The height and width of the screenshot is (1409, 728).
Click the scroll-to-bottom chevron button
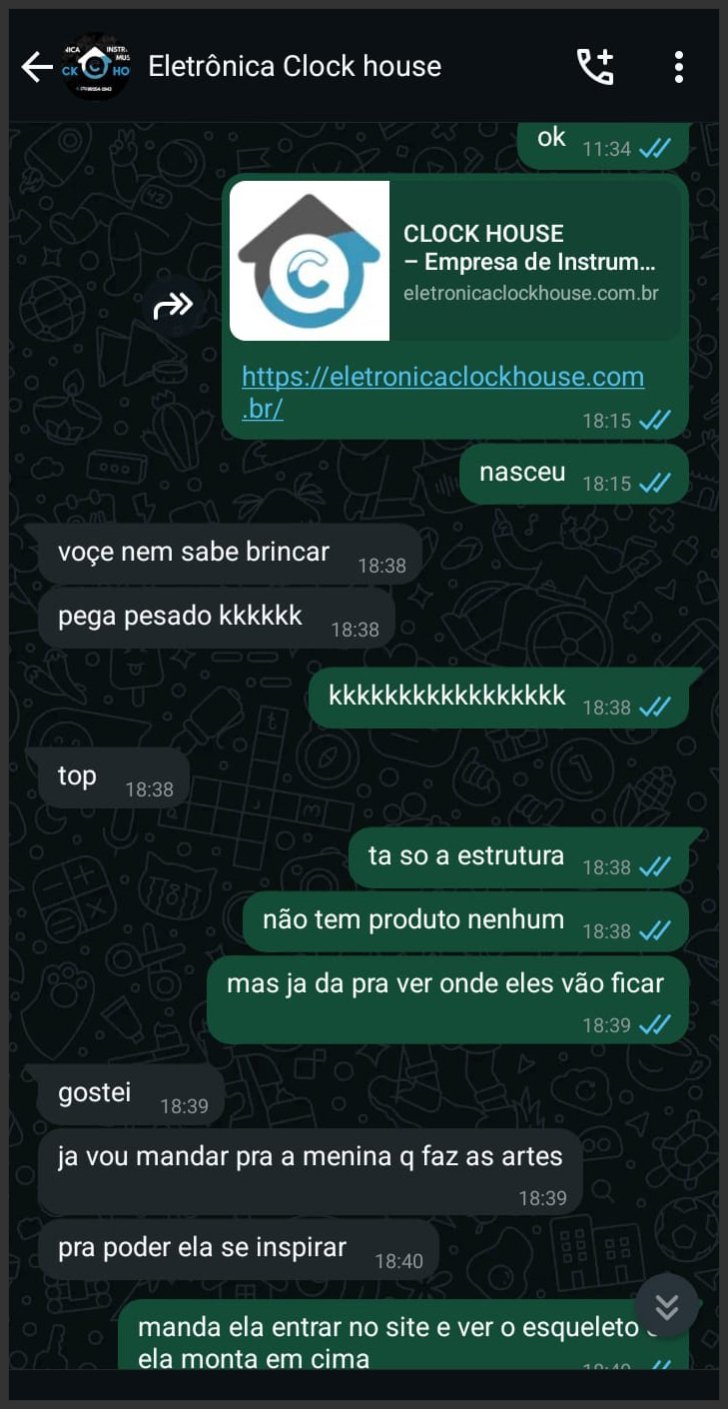667,1305
